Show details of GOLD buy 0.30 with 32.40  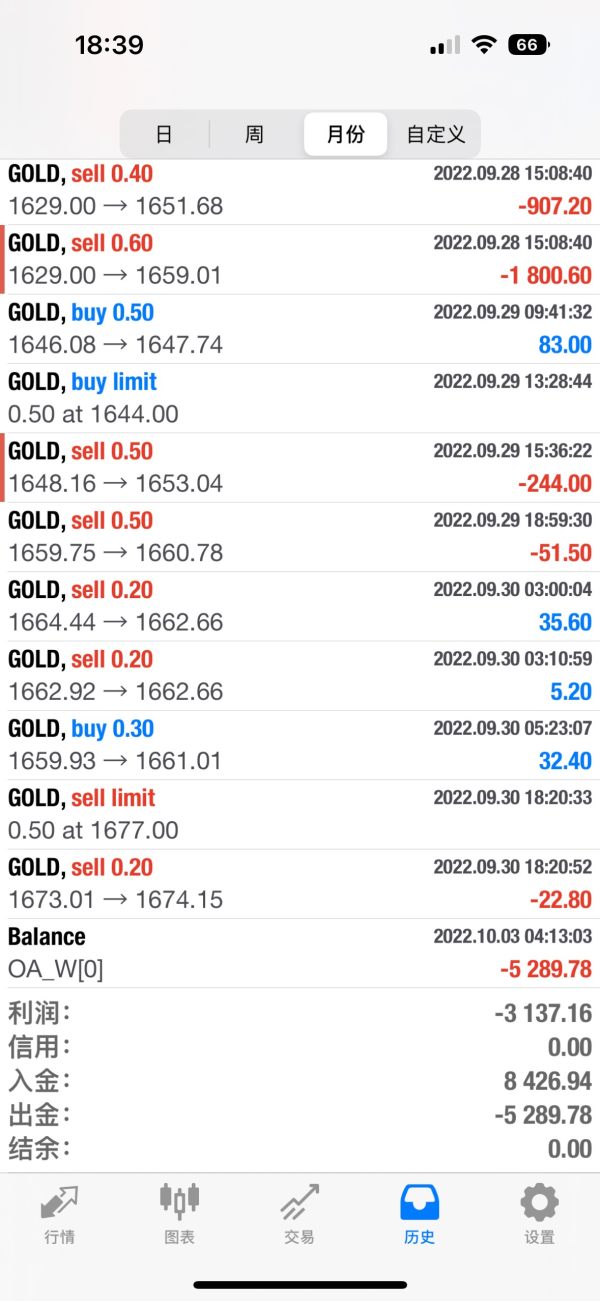click(300, 745)
